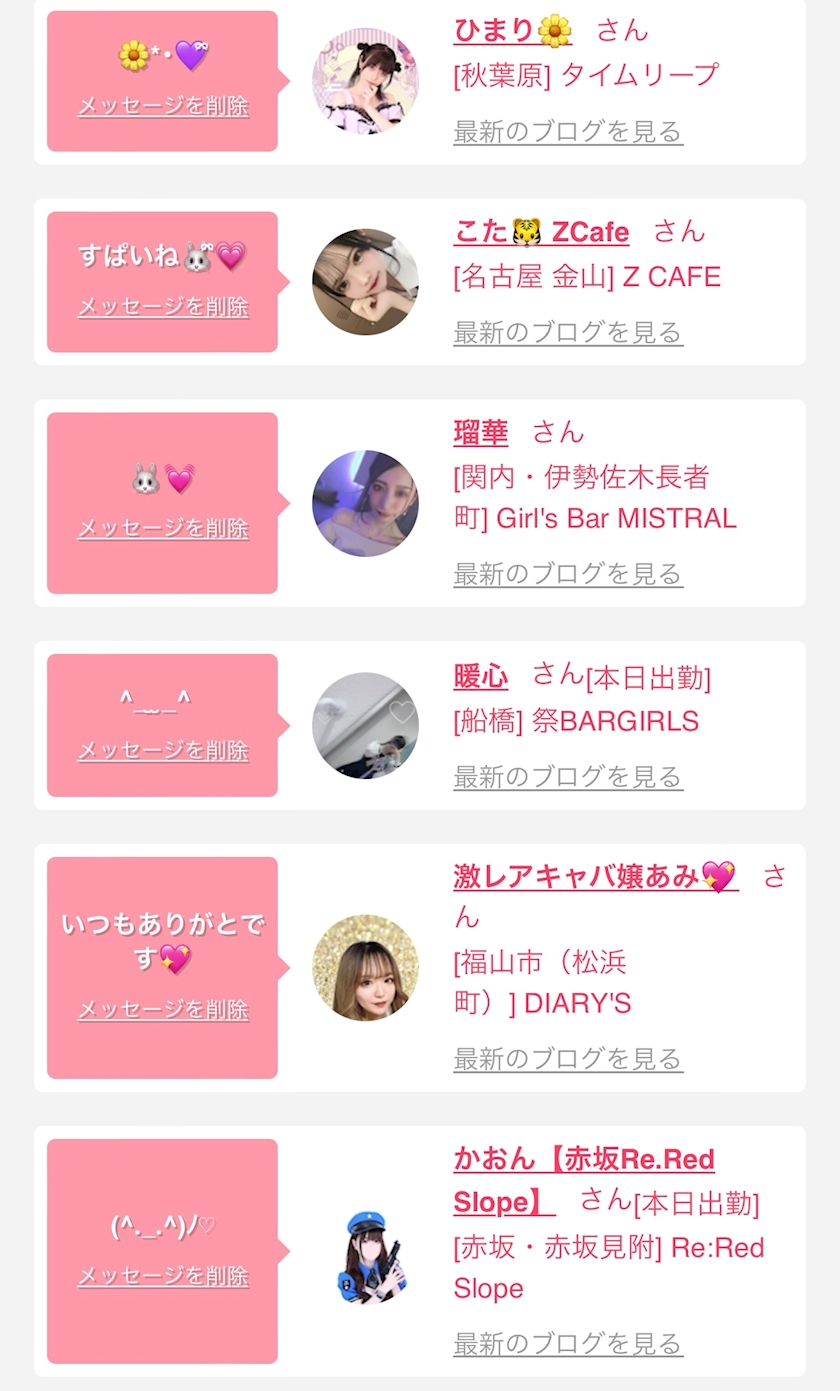This screenshot has width=840, height=1391.
Task: View こた ZCafe's latest blog
Action: point(568,332)
